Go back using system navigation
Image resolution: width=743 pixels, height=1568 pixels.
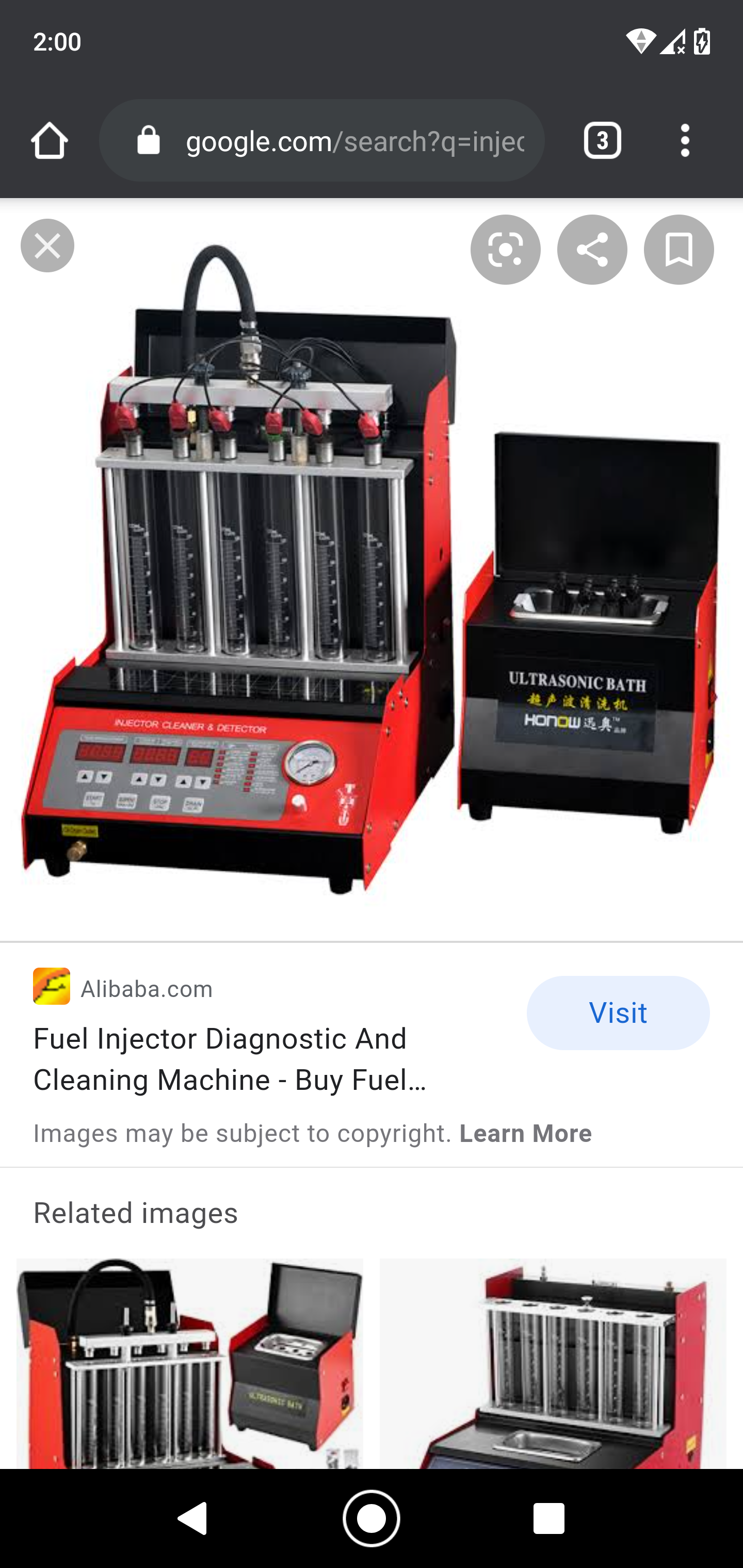pyautogui.click(x=192, y=1518)
